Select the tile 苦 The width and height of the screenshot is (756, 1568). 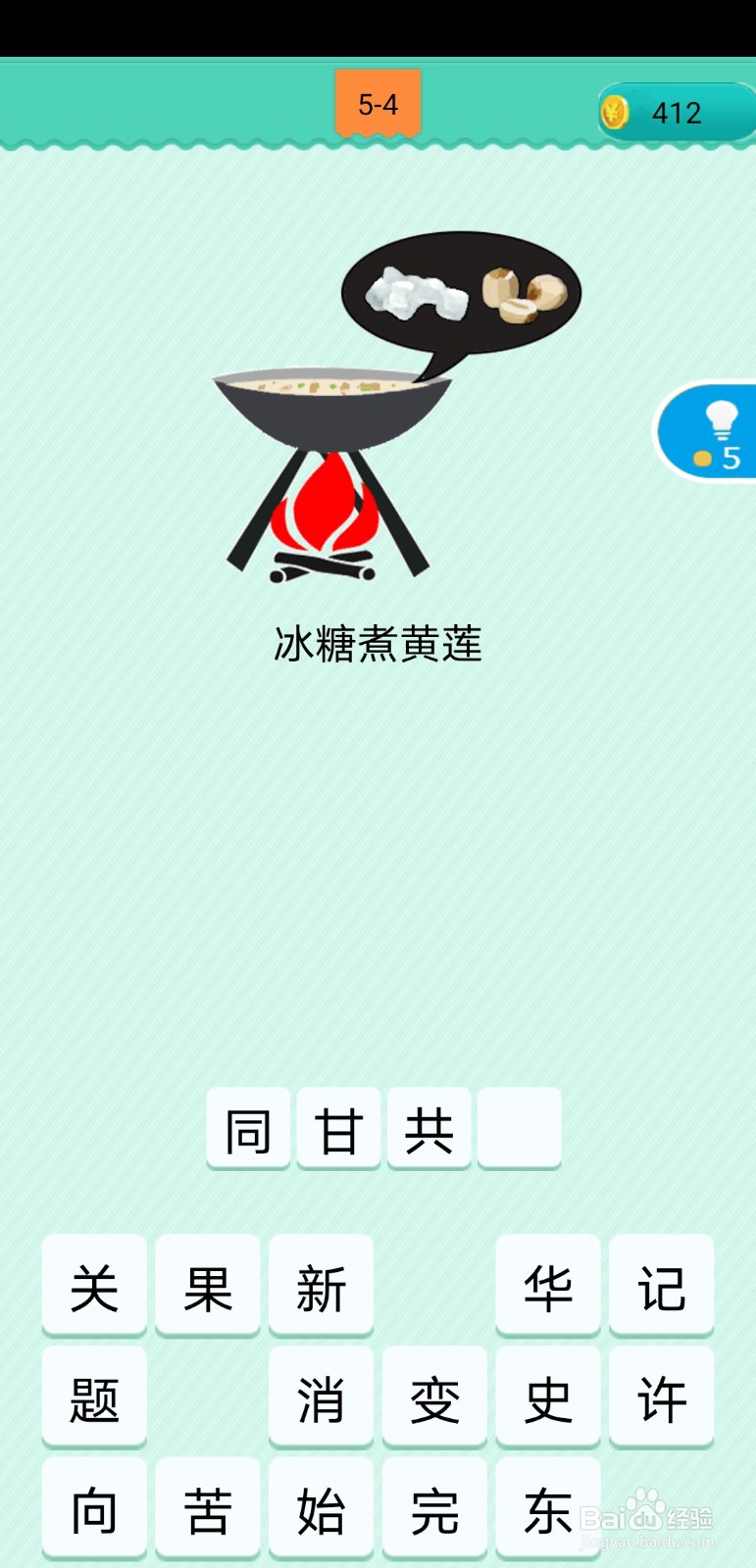[208, 1509]
